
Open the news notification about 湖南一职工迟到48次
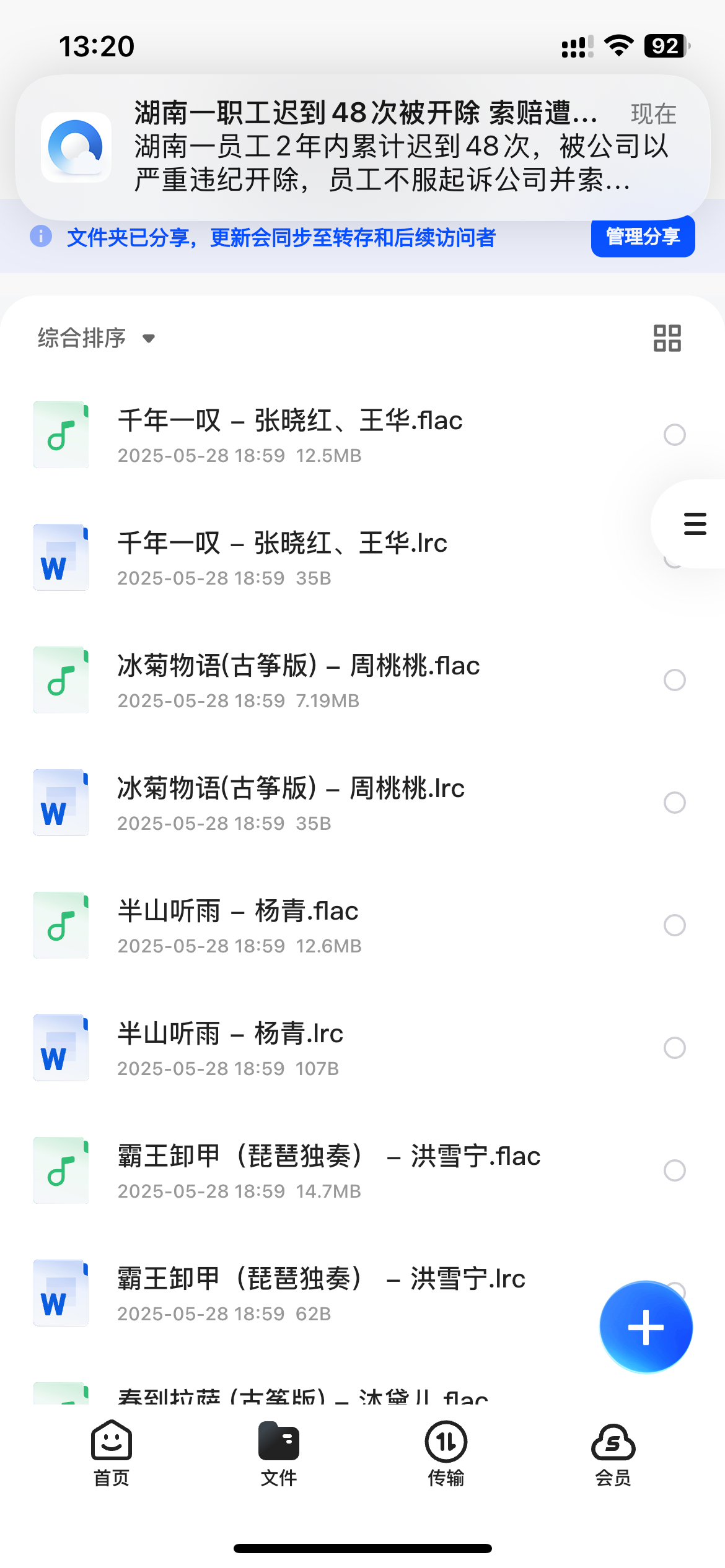click(x=362, y=147)
